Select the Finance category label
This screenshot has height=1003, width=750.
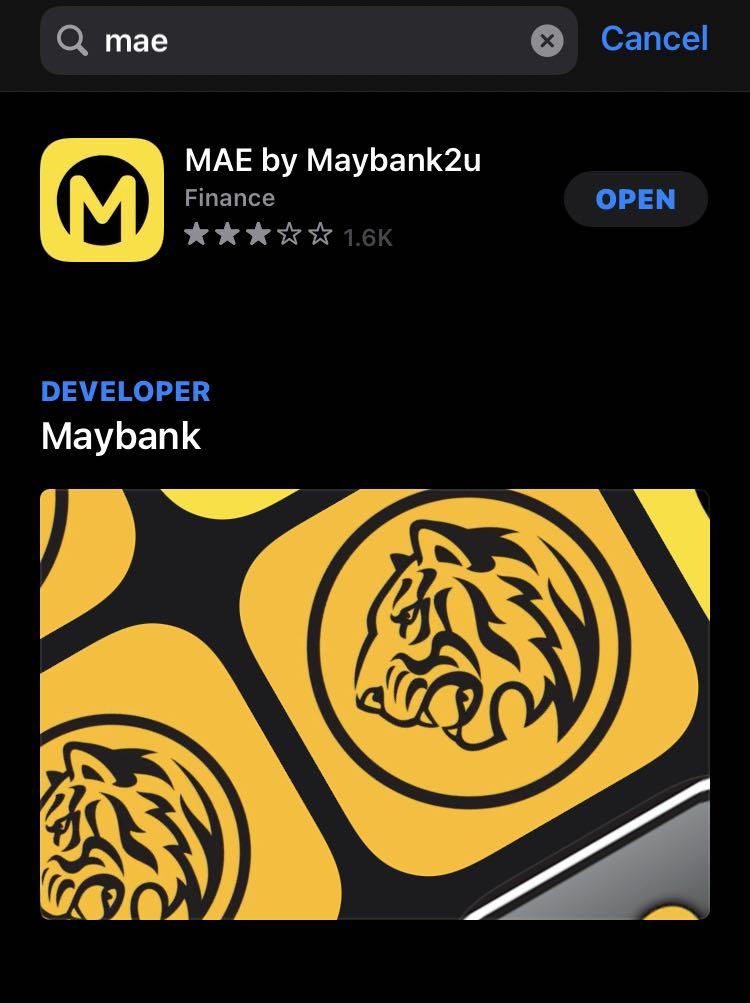(x=230, y=197)
